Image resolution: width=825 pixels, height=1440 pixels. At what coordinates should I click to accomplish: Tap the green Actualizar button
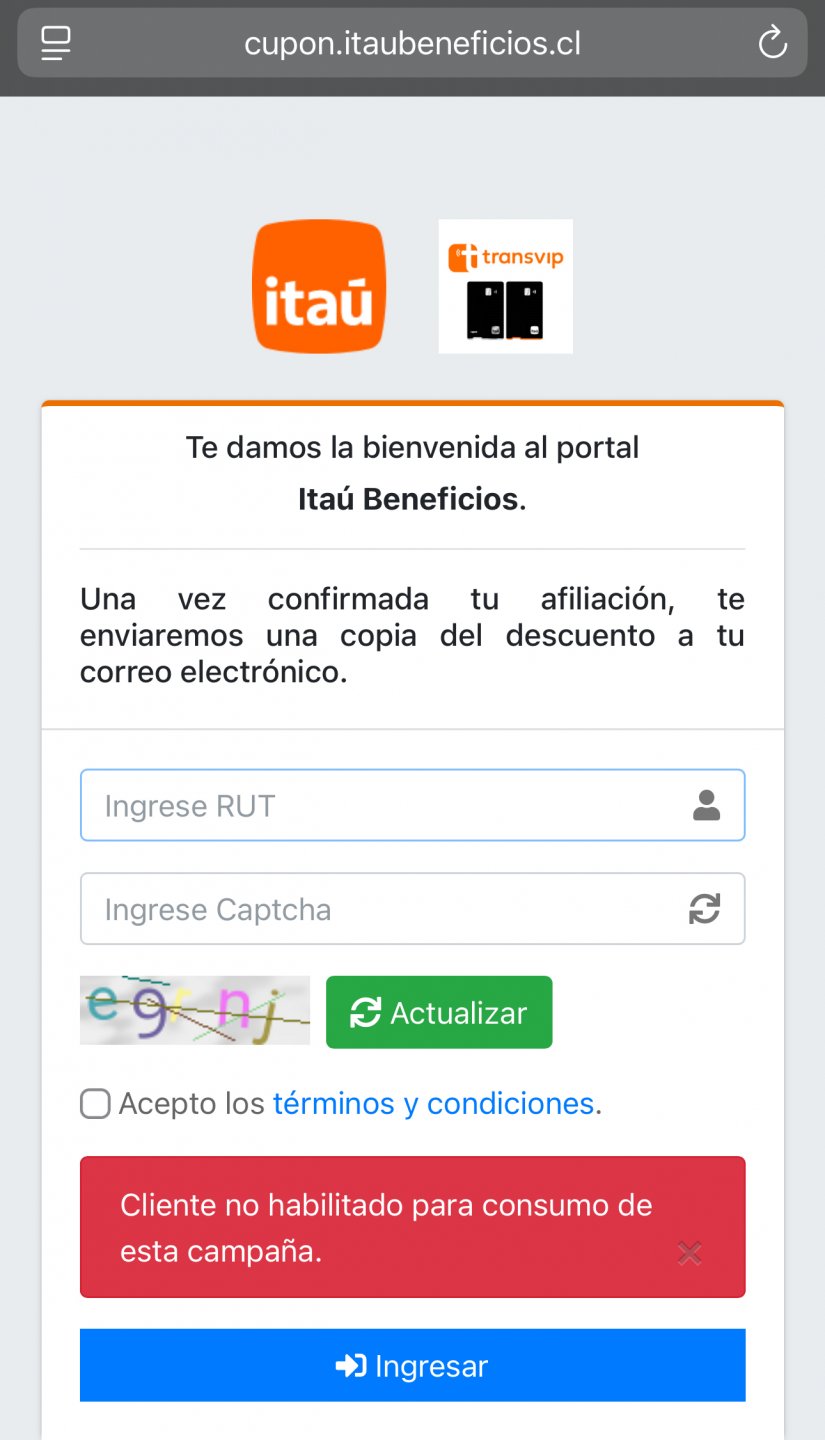[439, 1012]
